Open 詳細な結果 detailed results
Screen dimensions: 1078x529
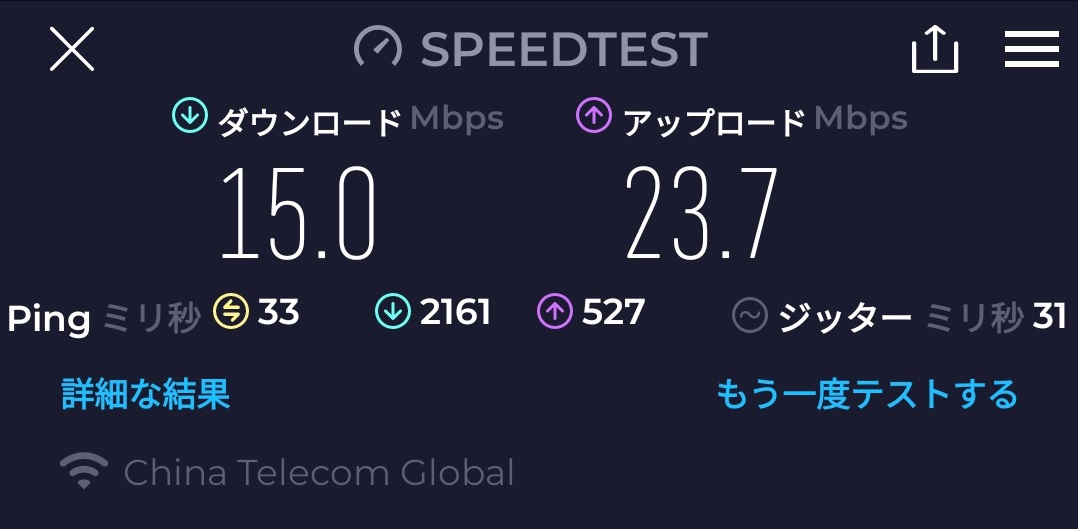146,393
